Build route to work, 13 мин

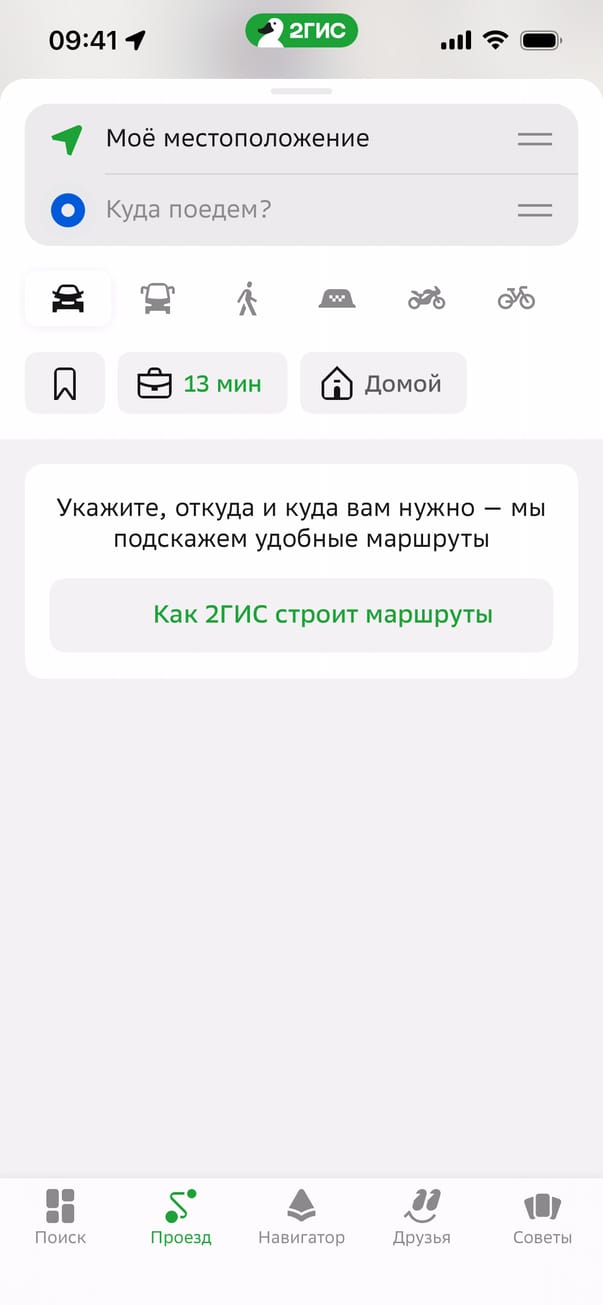click(202, 383)
